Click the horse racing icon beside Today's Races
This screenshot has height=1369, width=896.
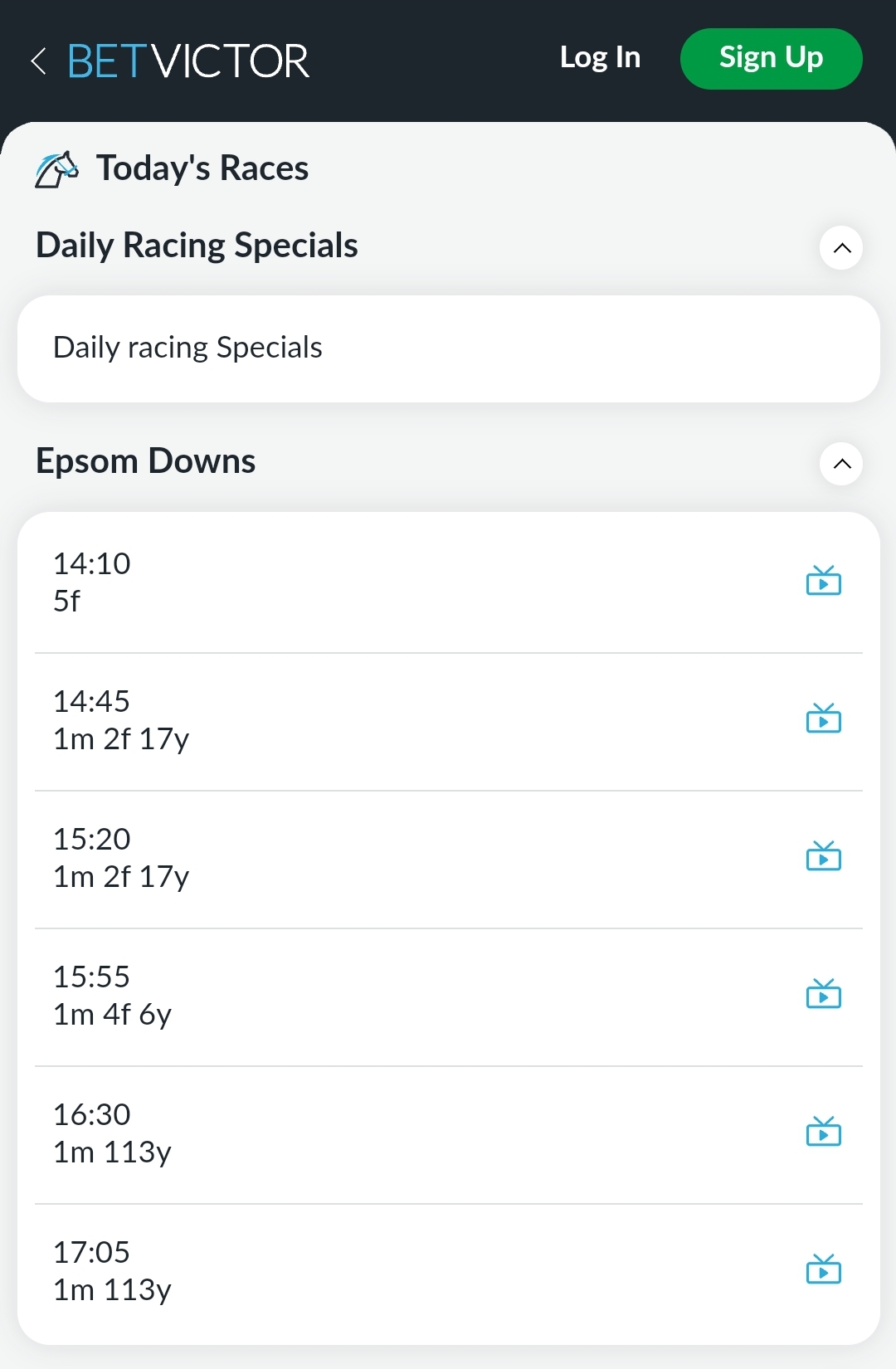(56, 168)
